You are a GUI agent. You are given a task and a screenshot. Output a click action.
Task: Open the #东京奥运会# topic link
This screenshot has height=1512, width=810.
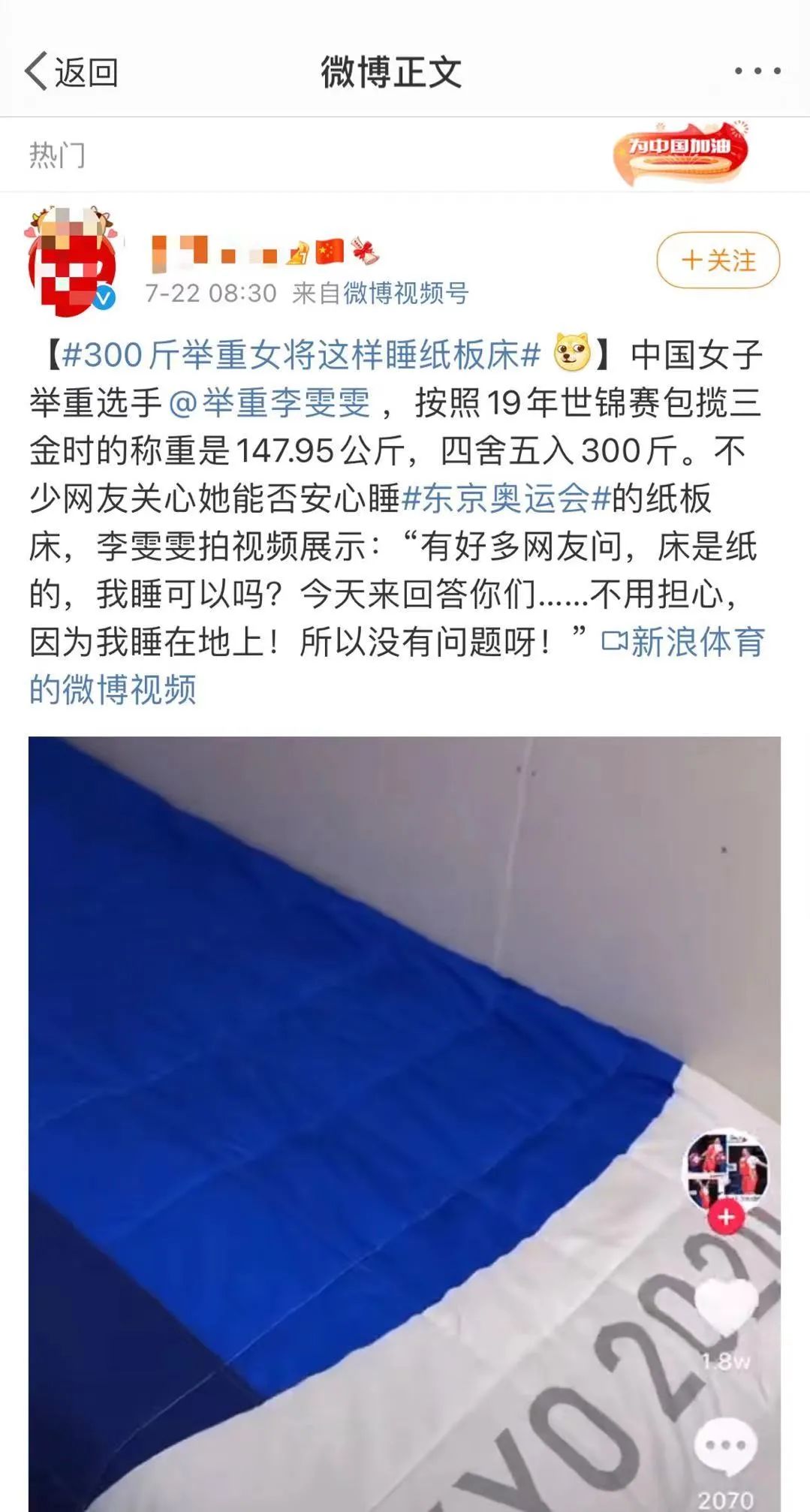pyautogui.click(x=505, y=498)
